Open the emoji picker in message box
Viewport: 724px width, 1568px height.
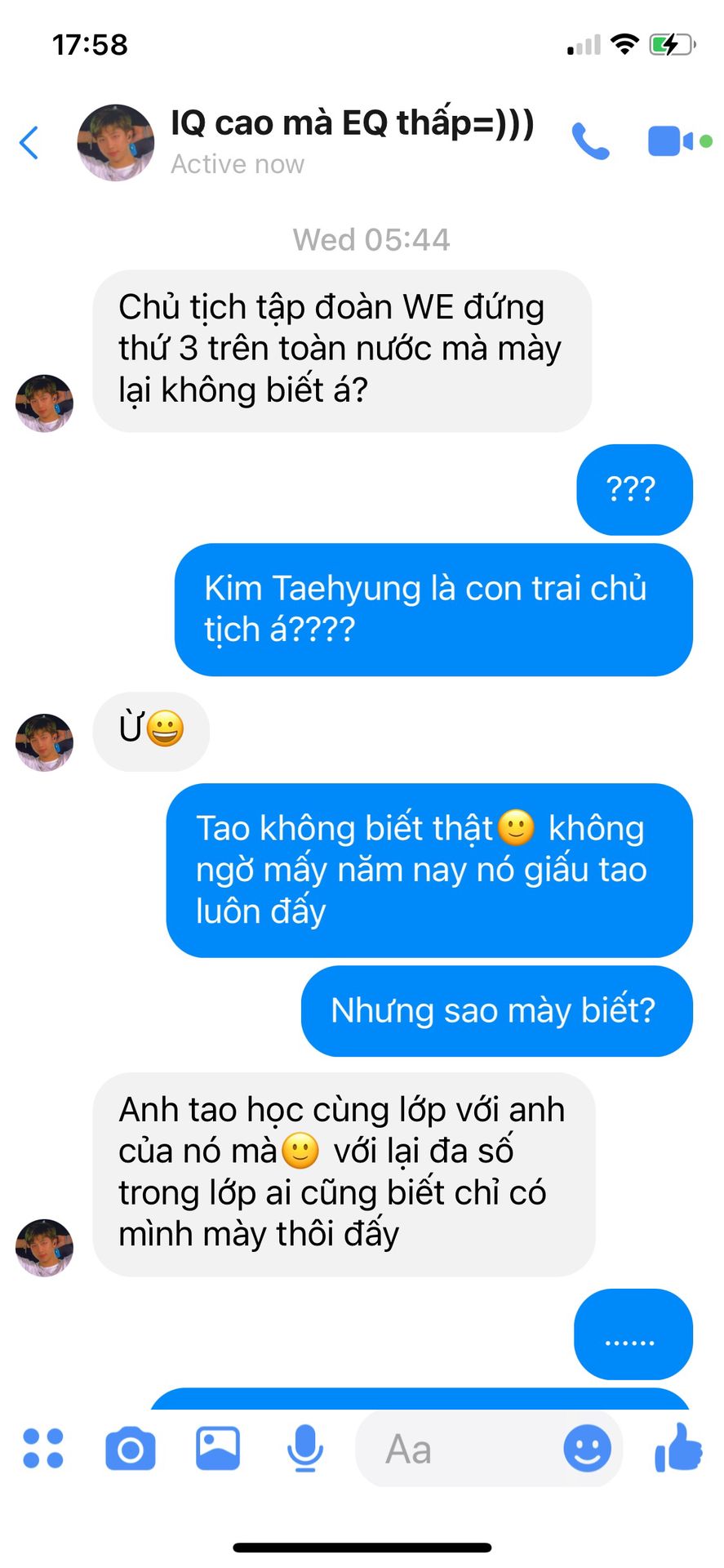click(x=587, y=1450)
